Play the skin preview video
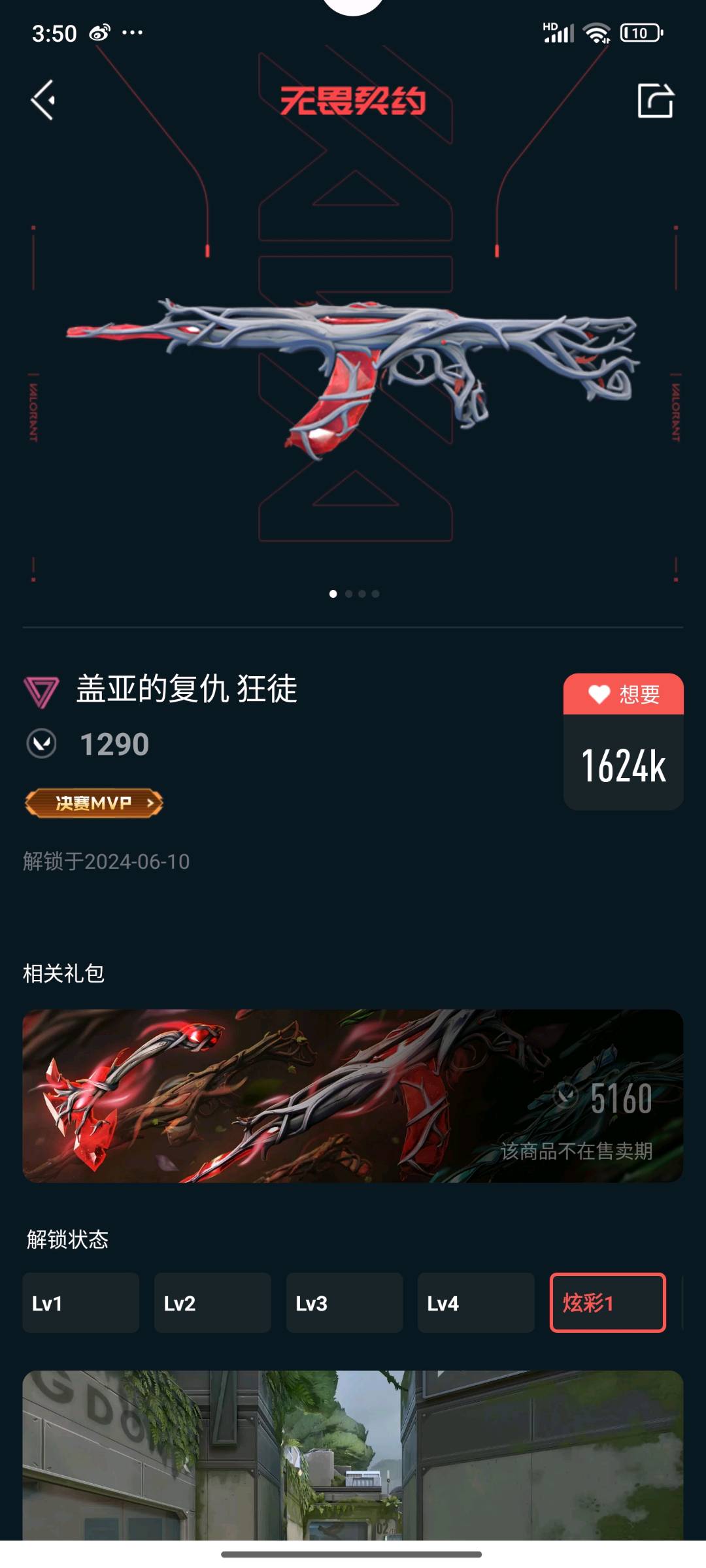Image resolution: width=706 pixels, height=1568 pixels. [x=353, y=1457]
